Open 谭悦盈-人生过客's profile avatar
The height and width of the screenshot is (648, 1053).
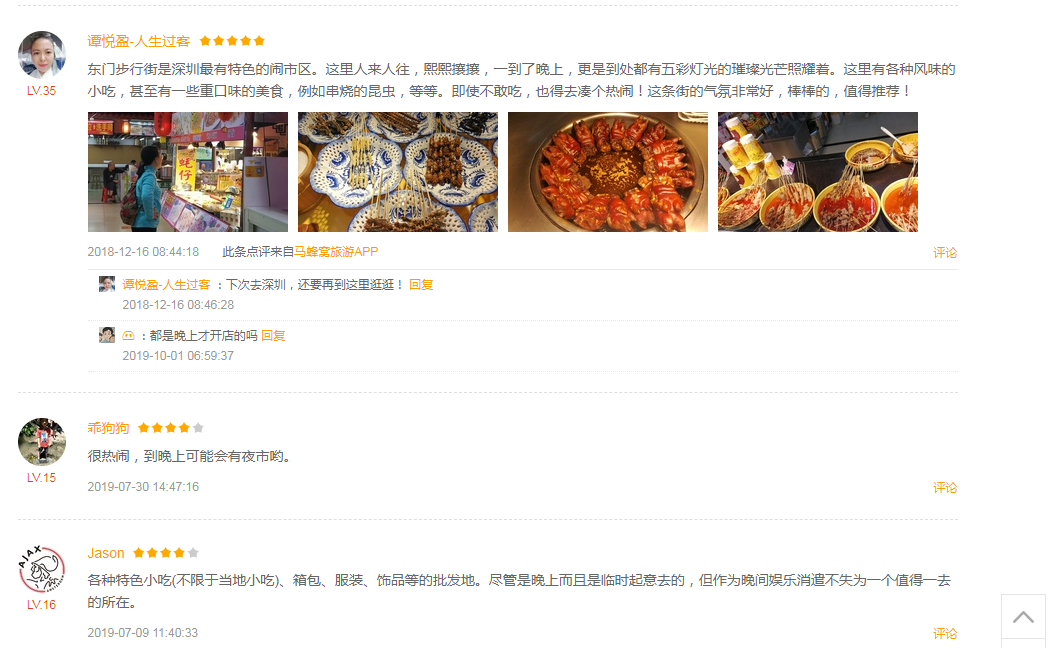pyautogui.click(x=42, y=55)
